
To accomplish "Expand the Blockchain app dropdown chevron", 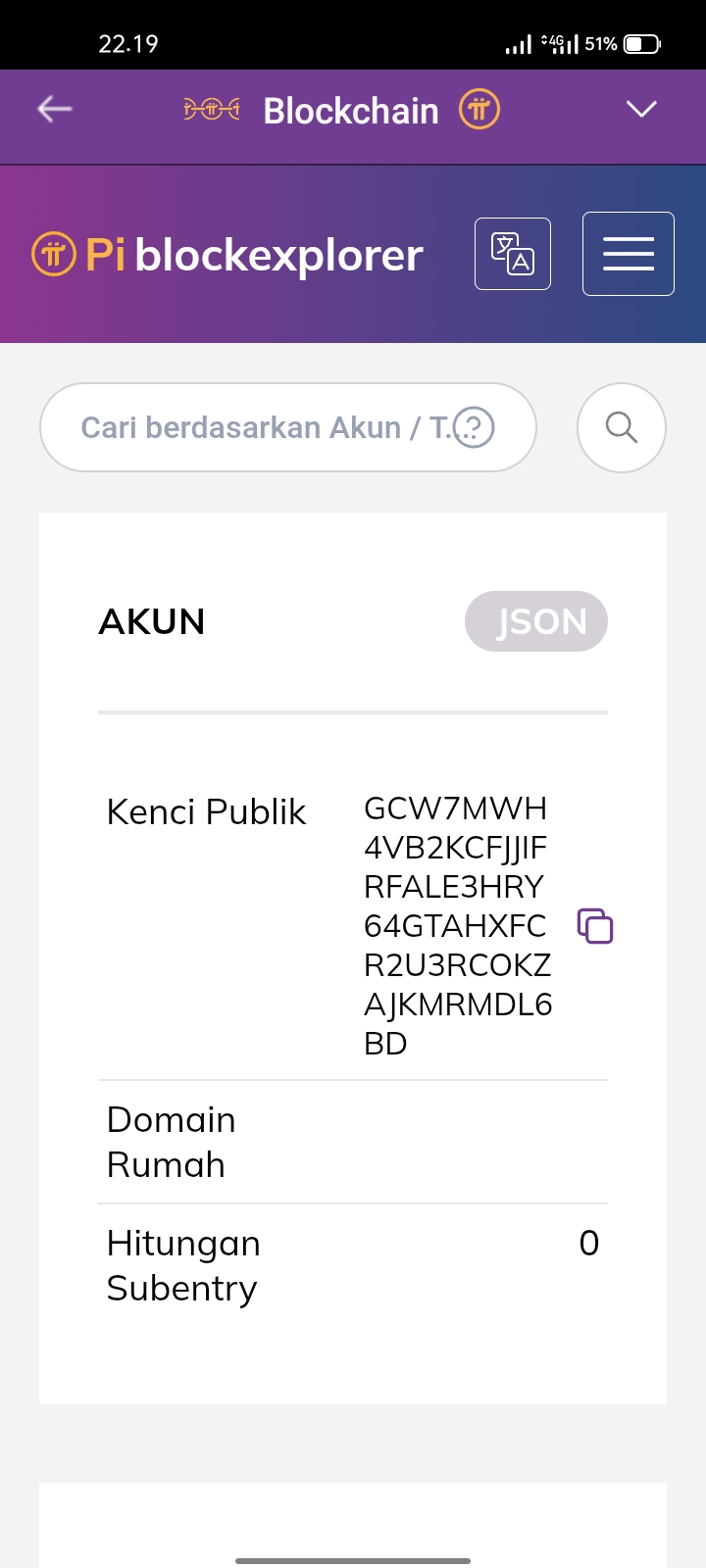I will tap(641, 109).
